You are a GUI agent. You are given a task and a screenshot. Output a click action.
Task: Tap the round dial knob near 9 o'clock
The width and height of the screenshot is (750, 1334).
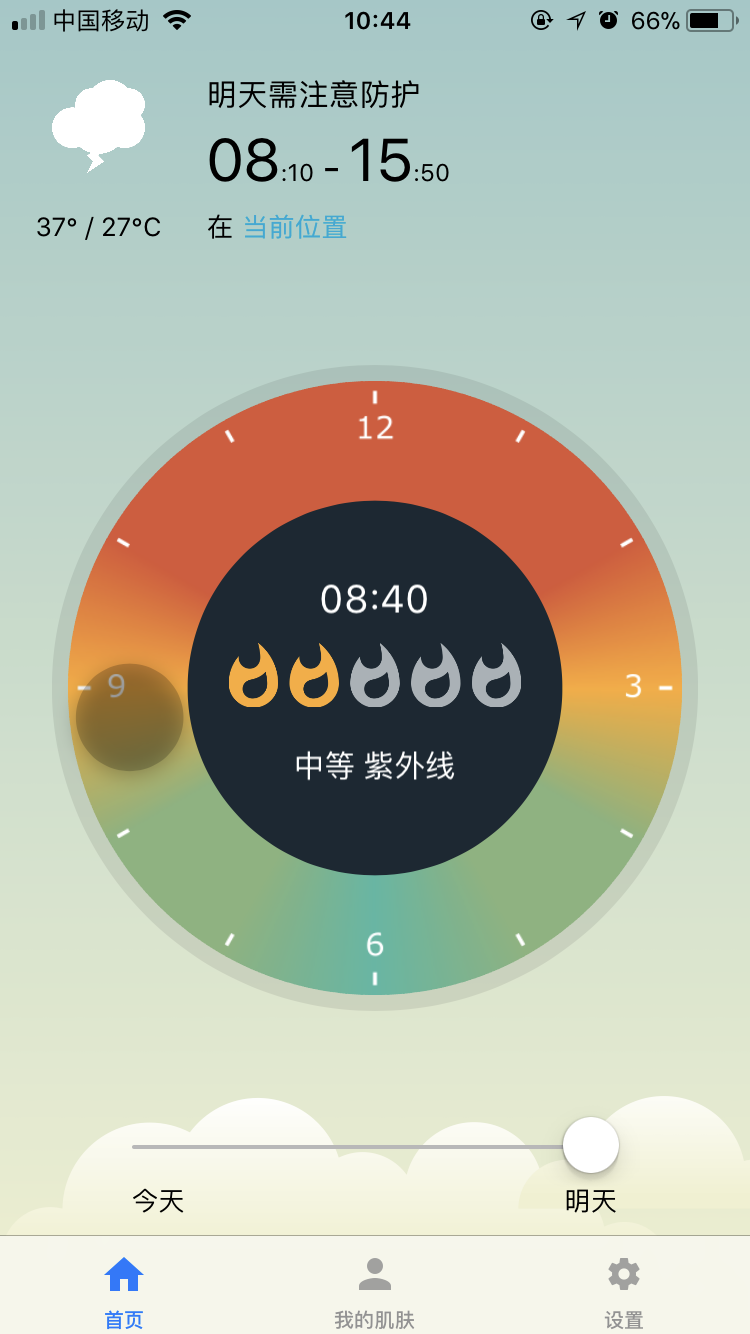coord(130,717)
